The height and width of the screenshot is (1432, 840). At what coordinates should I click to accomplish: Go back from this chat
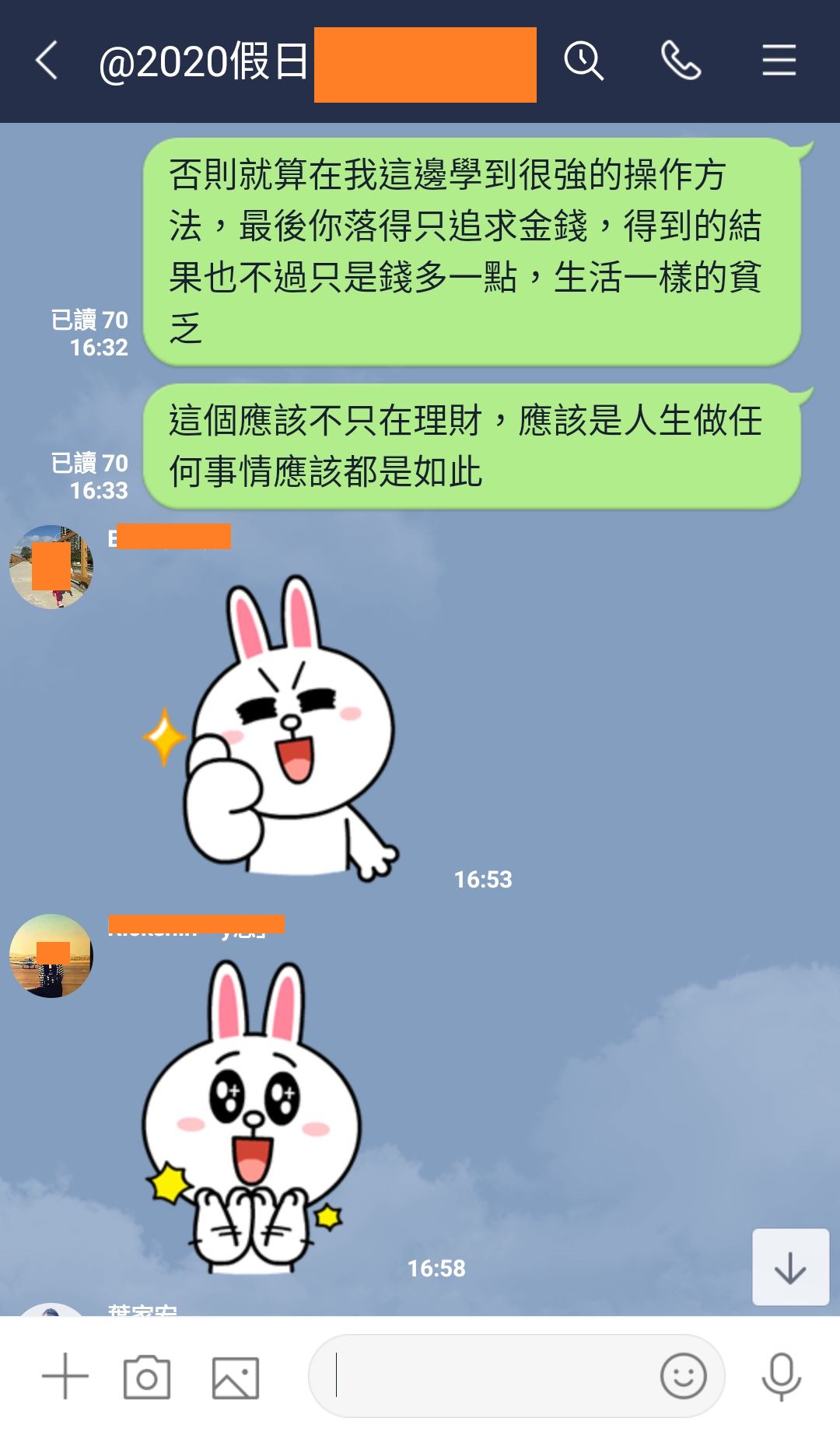(47, 61)
